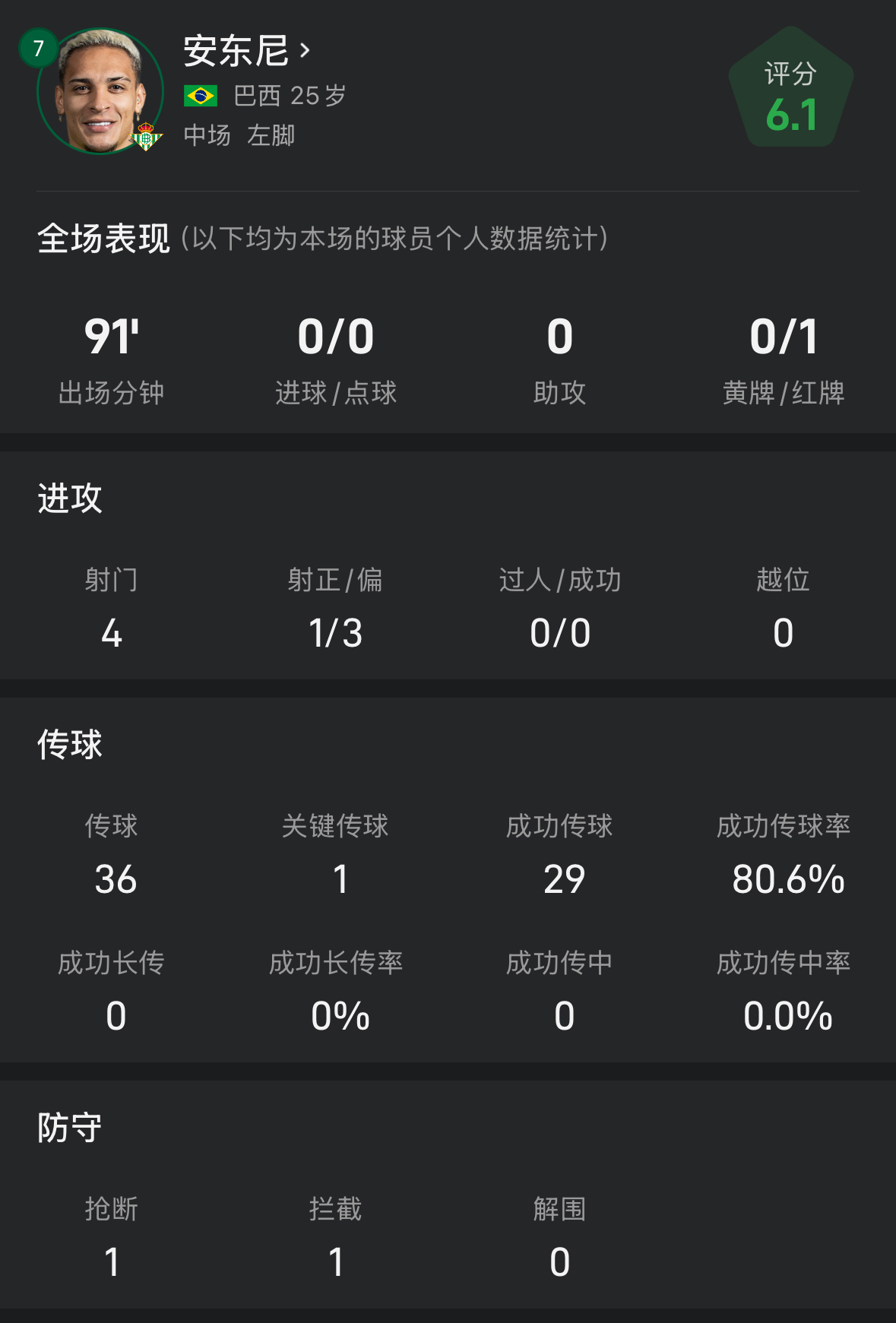Open 安东尼's player profile via name chevron
This screenshot has height=1323, width=896.
click(x=305, y=51)
